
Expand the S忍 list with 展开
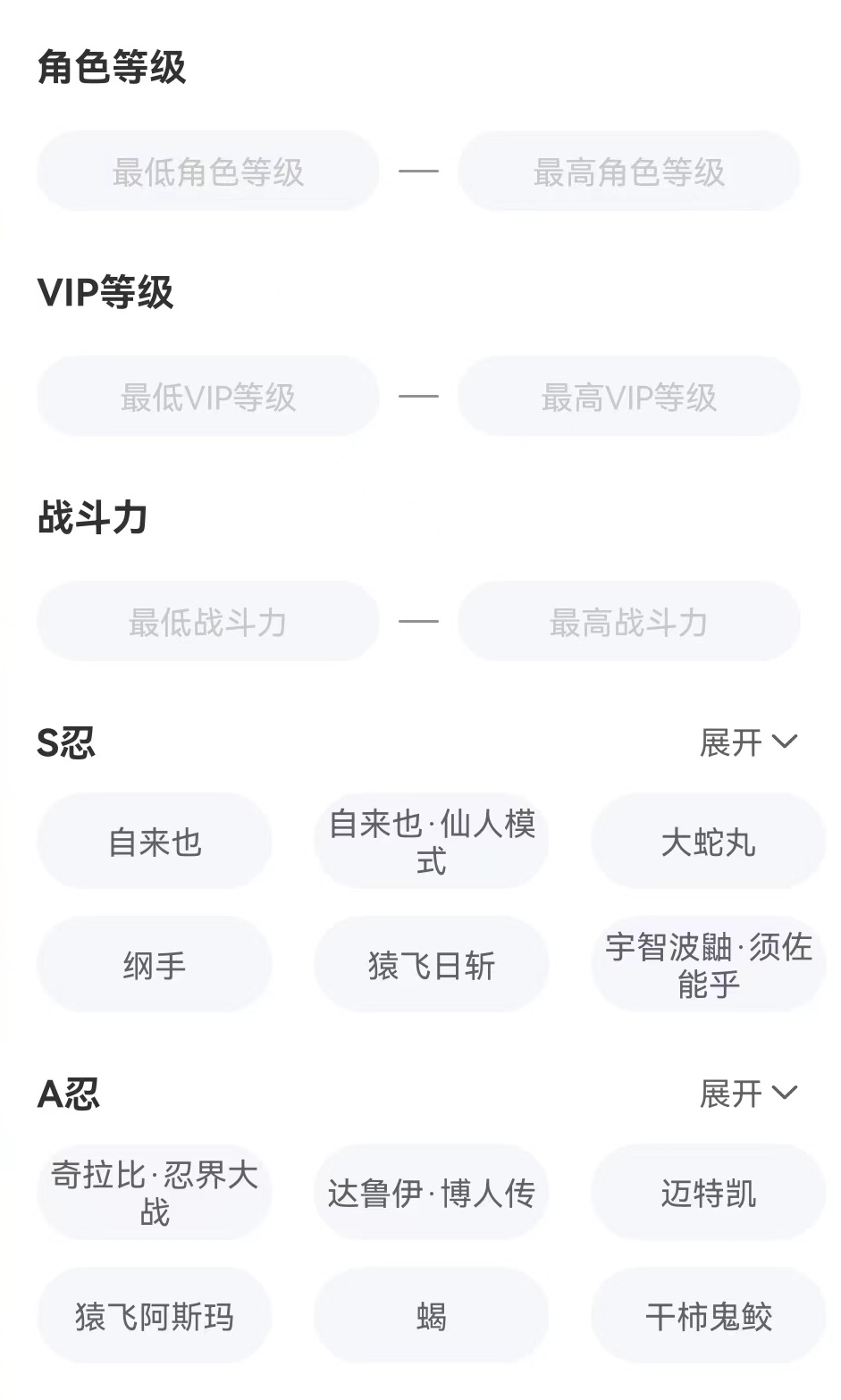747,742
